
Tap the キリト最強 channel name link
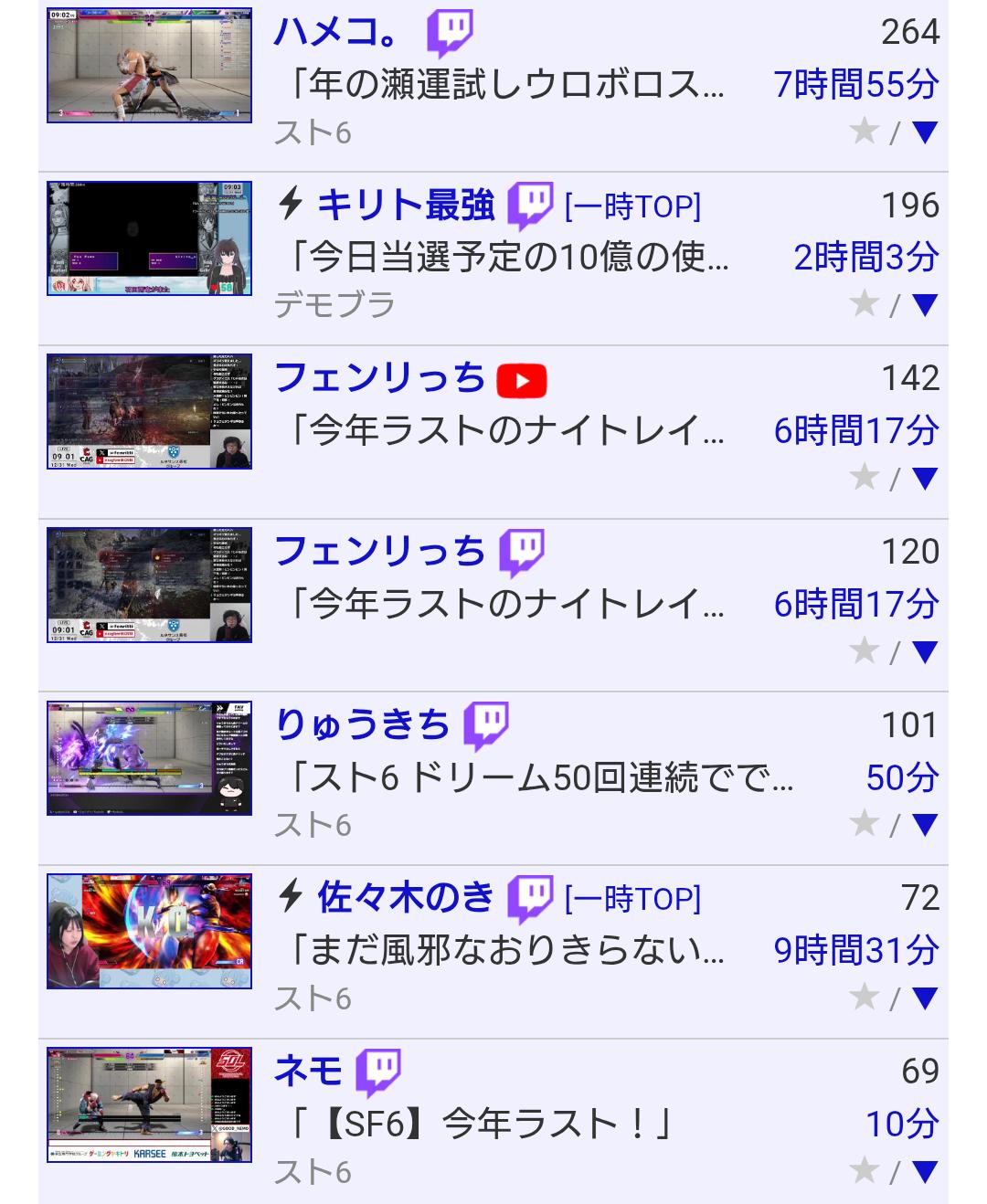[406, 206]
